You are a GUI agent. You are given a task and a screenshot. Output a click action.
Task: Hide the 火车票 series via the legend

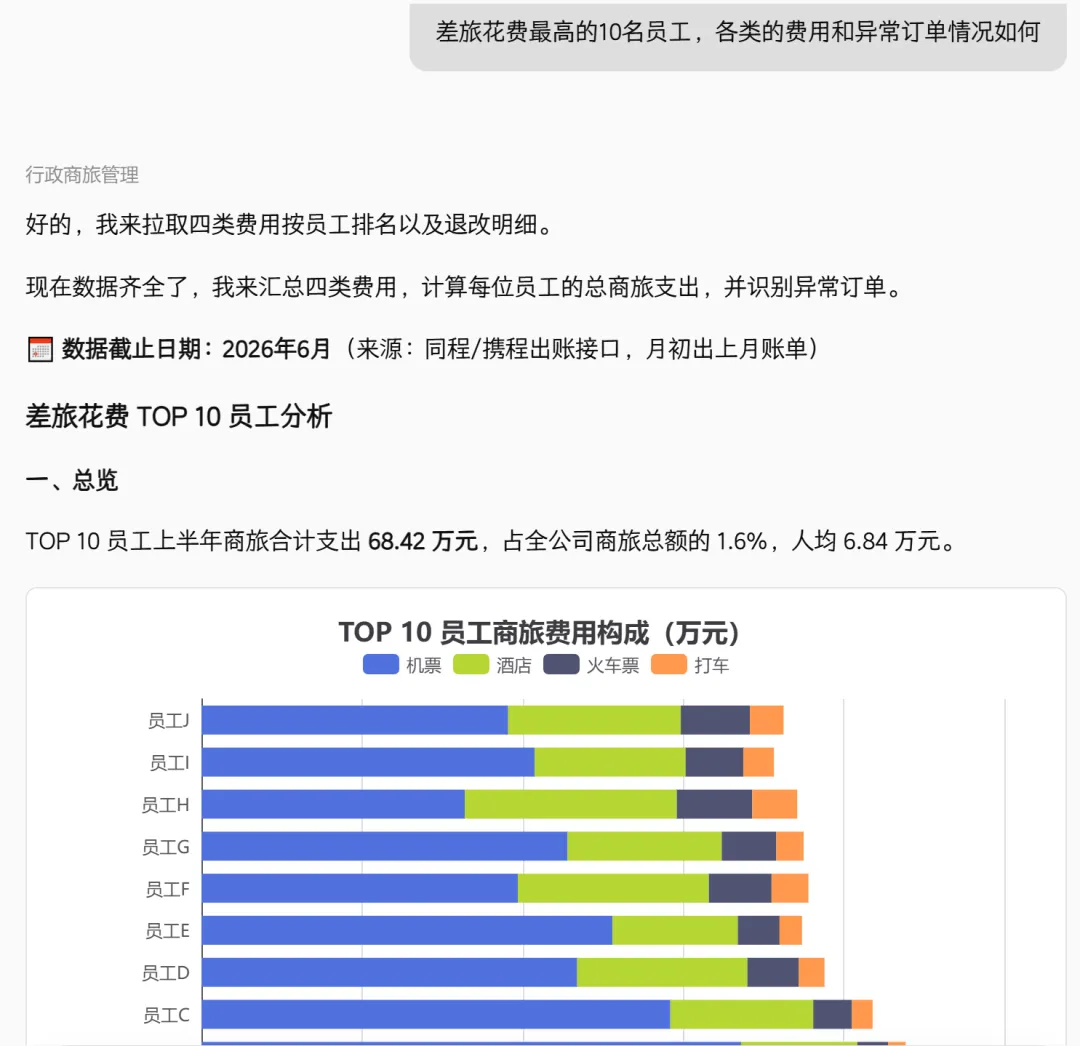pos(591,665)
